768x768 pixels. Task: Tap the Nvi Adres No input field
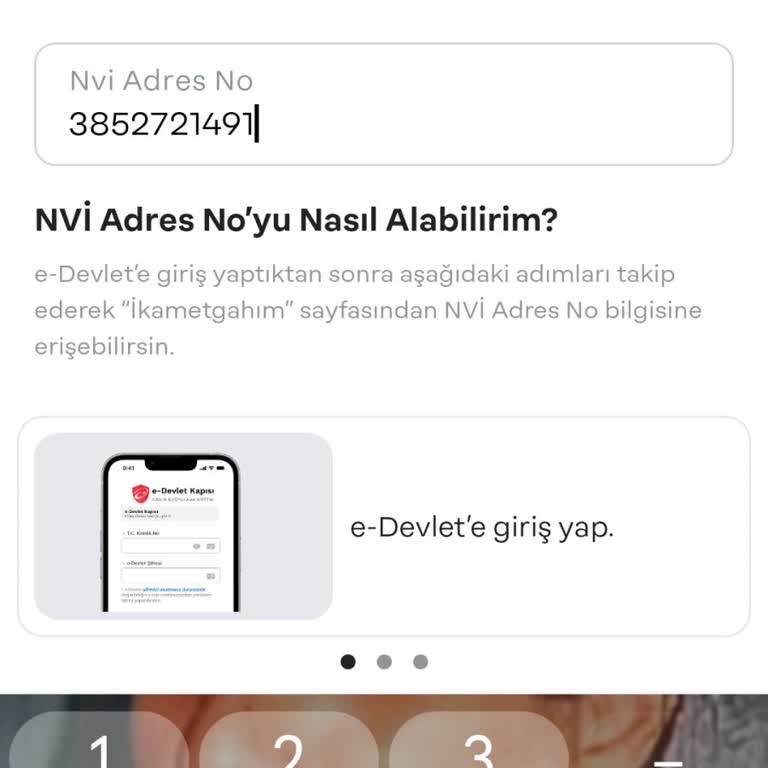pyautogui.click(x=384, y=105)
